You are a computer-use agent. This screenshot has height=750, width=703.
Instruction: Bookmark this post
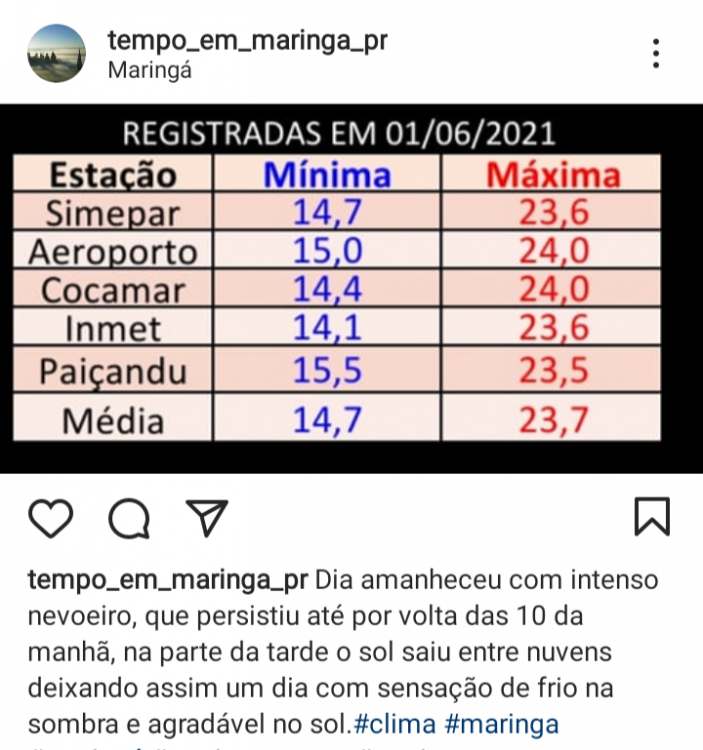(x=652, y=517)
